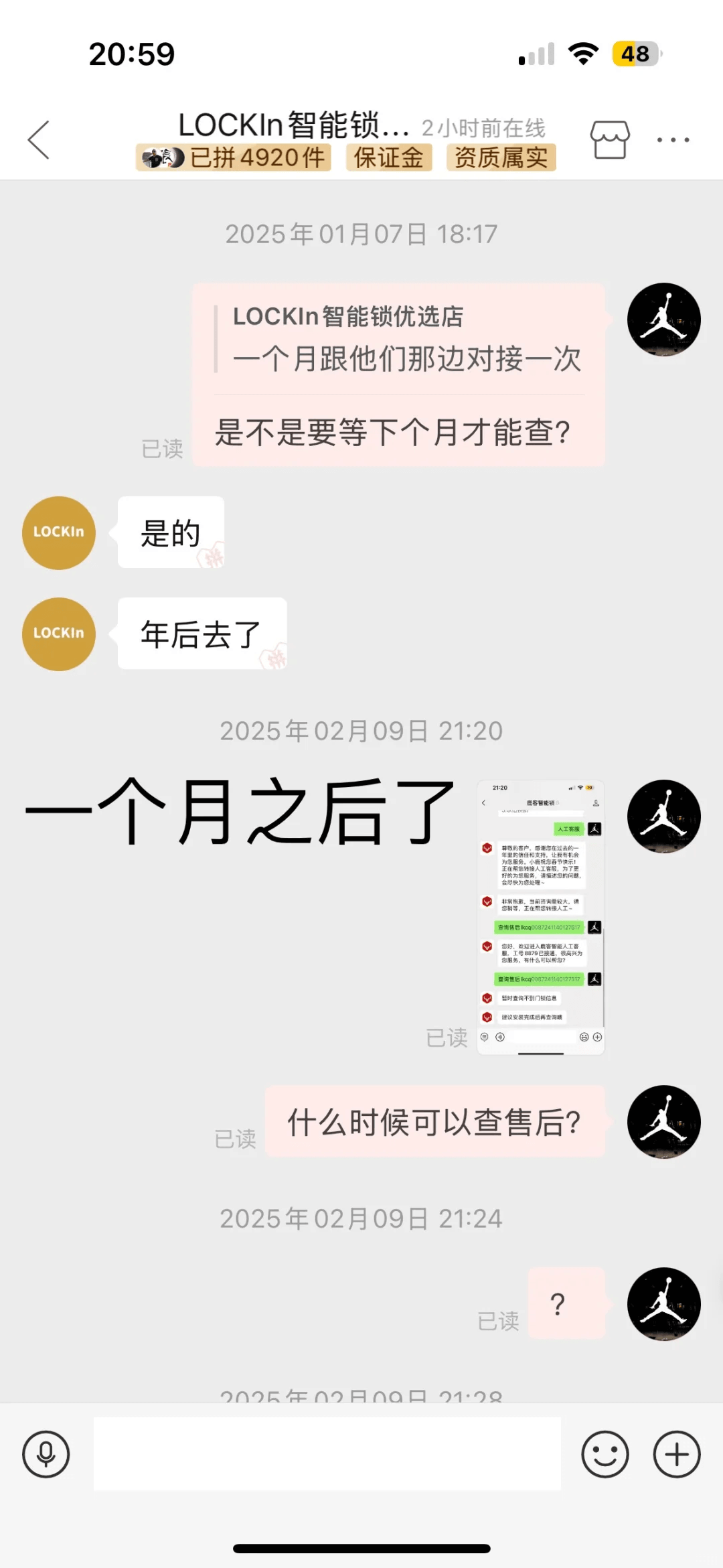This screenshot has height=1568, width=723.
Task: Focus the message text field
Action: [327, 1454]
